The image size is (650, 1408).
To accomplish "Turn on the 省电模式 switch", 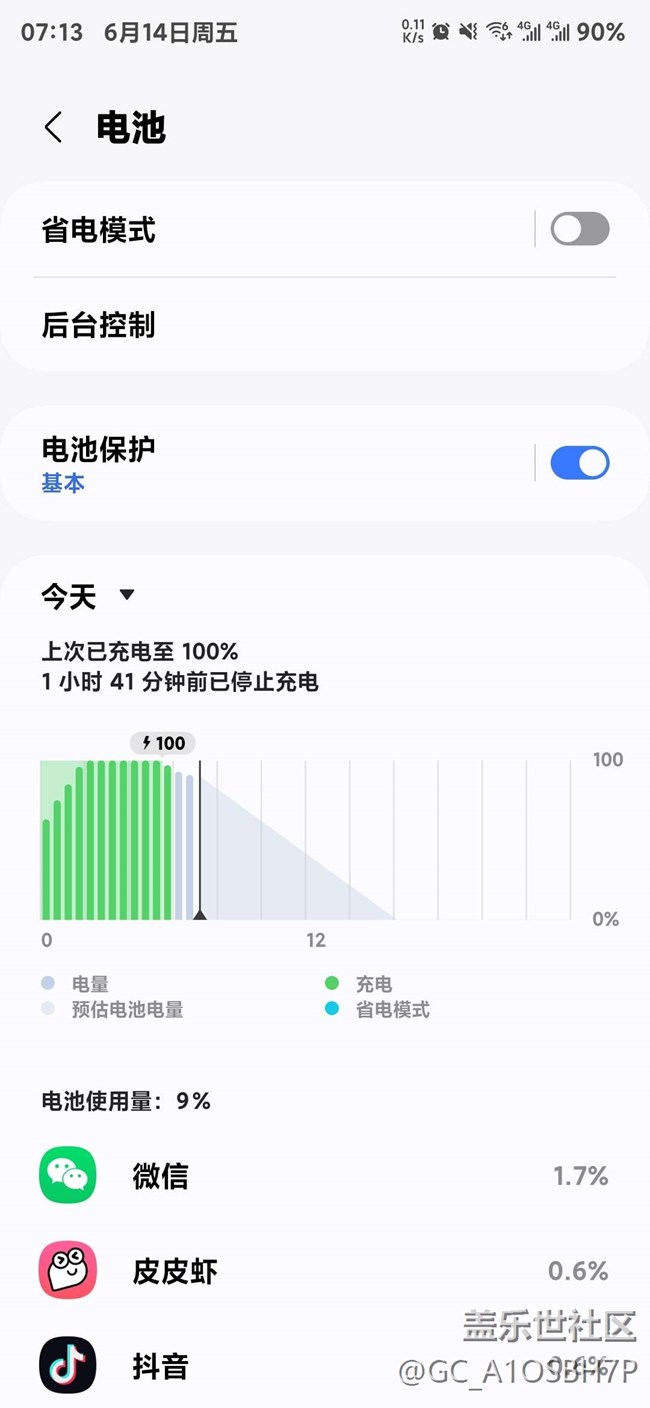I will click(x=580, y=229).
